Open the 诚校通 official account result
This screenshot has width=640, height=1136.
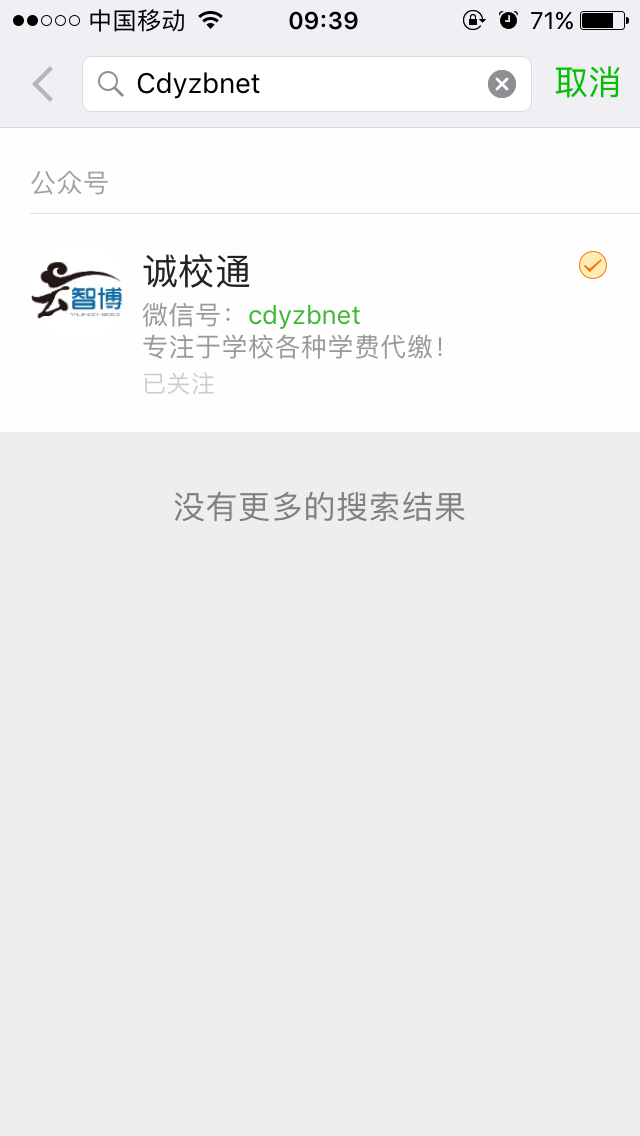tap(320, 323)
